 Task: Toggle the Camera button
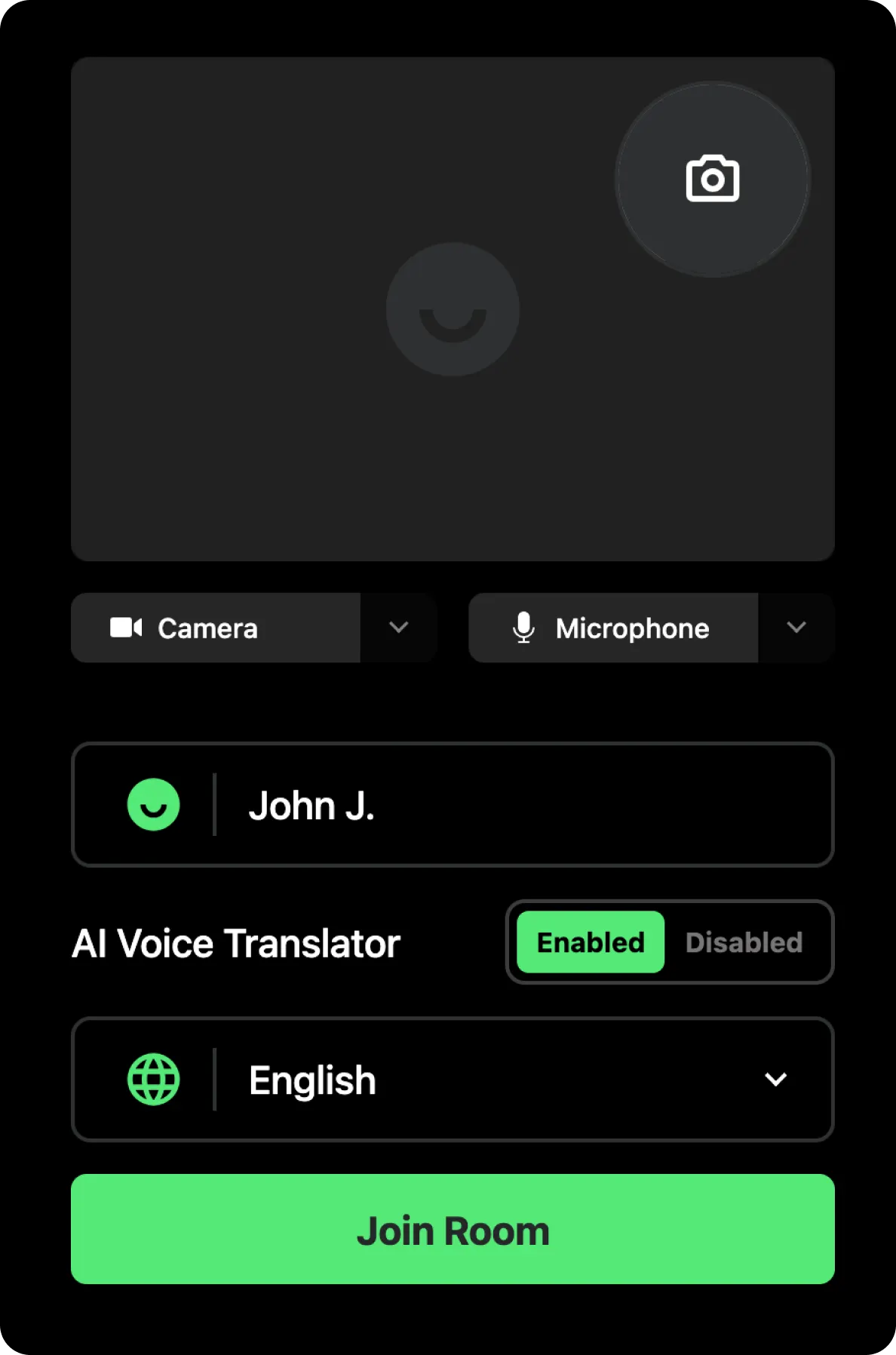[216, 628]
